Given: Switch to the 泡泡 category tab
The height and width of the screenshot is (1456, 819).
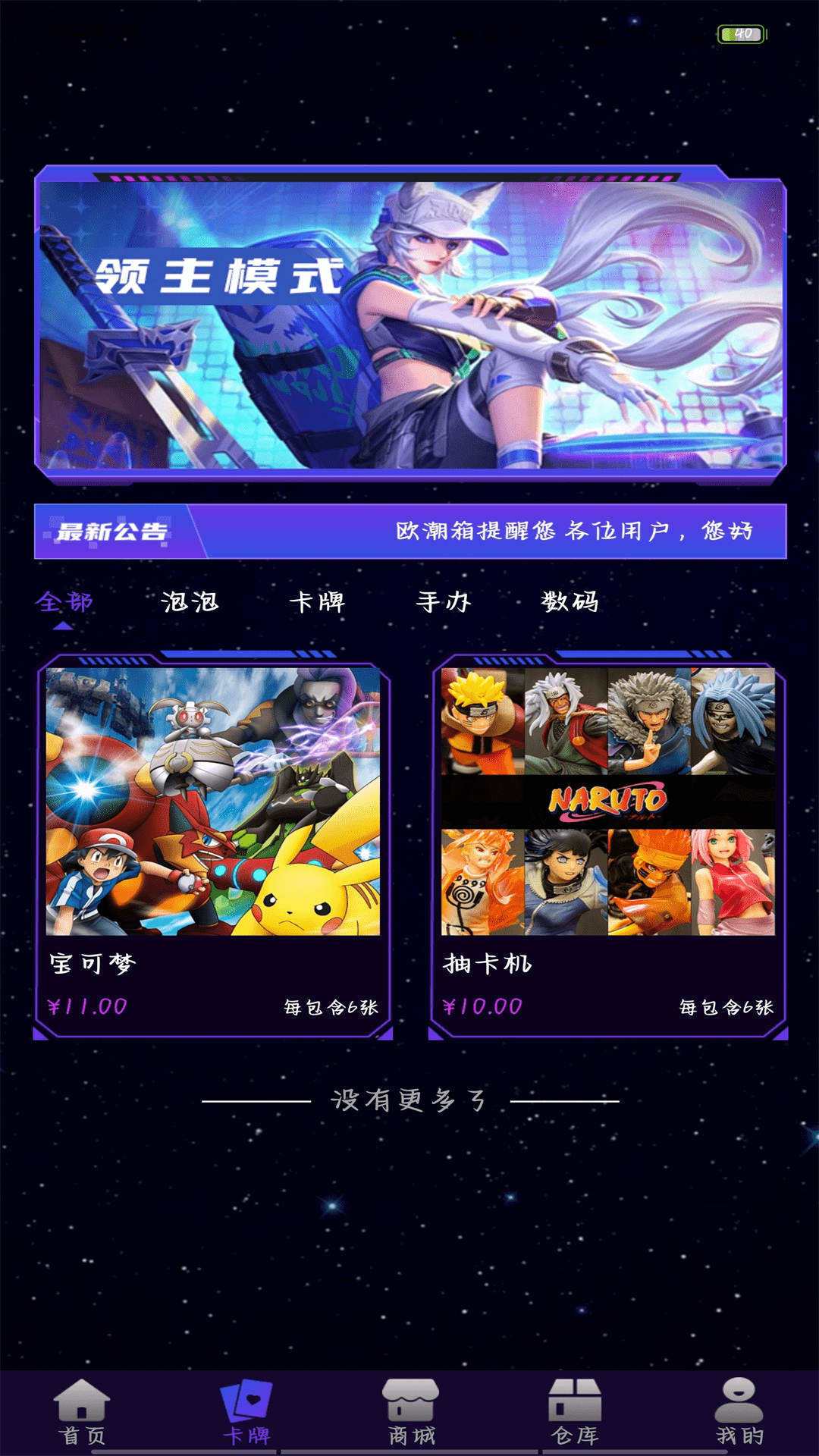Looking at the screenshot, I should click(190, 602).
